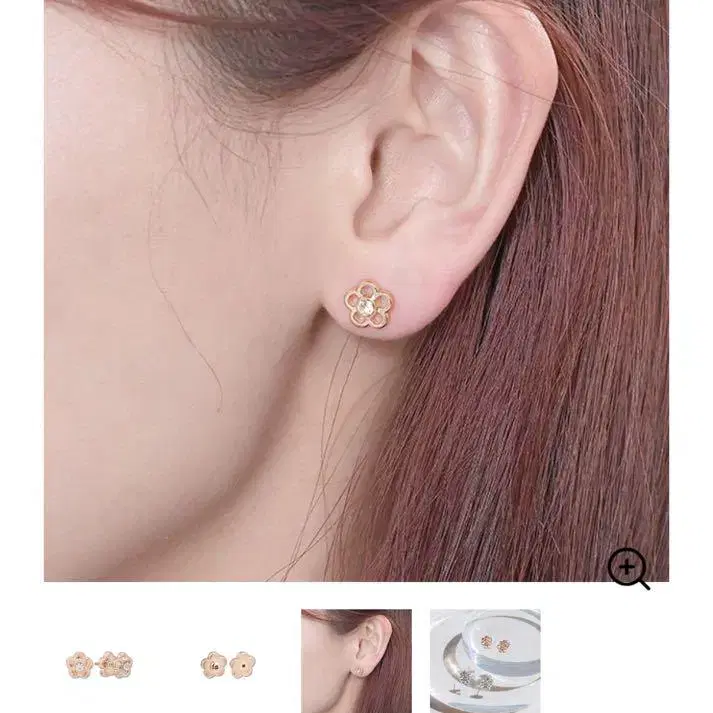Open the main earring photo full view
Viewport: 713px width, 713px height.
(356, 291)
